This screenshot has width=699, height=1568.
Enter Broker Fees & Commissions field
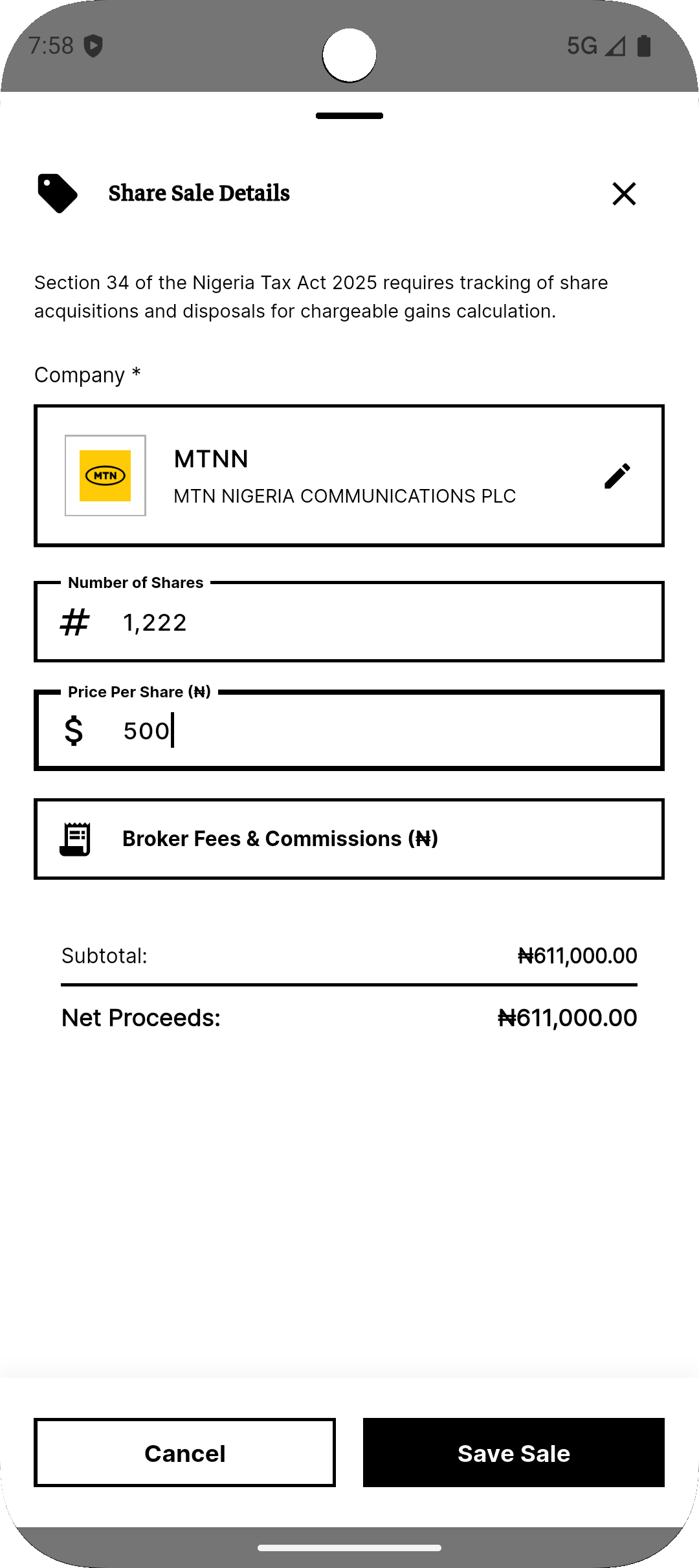[x=349, y=839]
